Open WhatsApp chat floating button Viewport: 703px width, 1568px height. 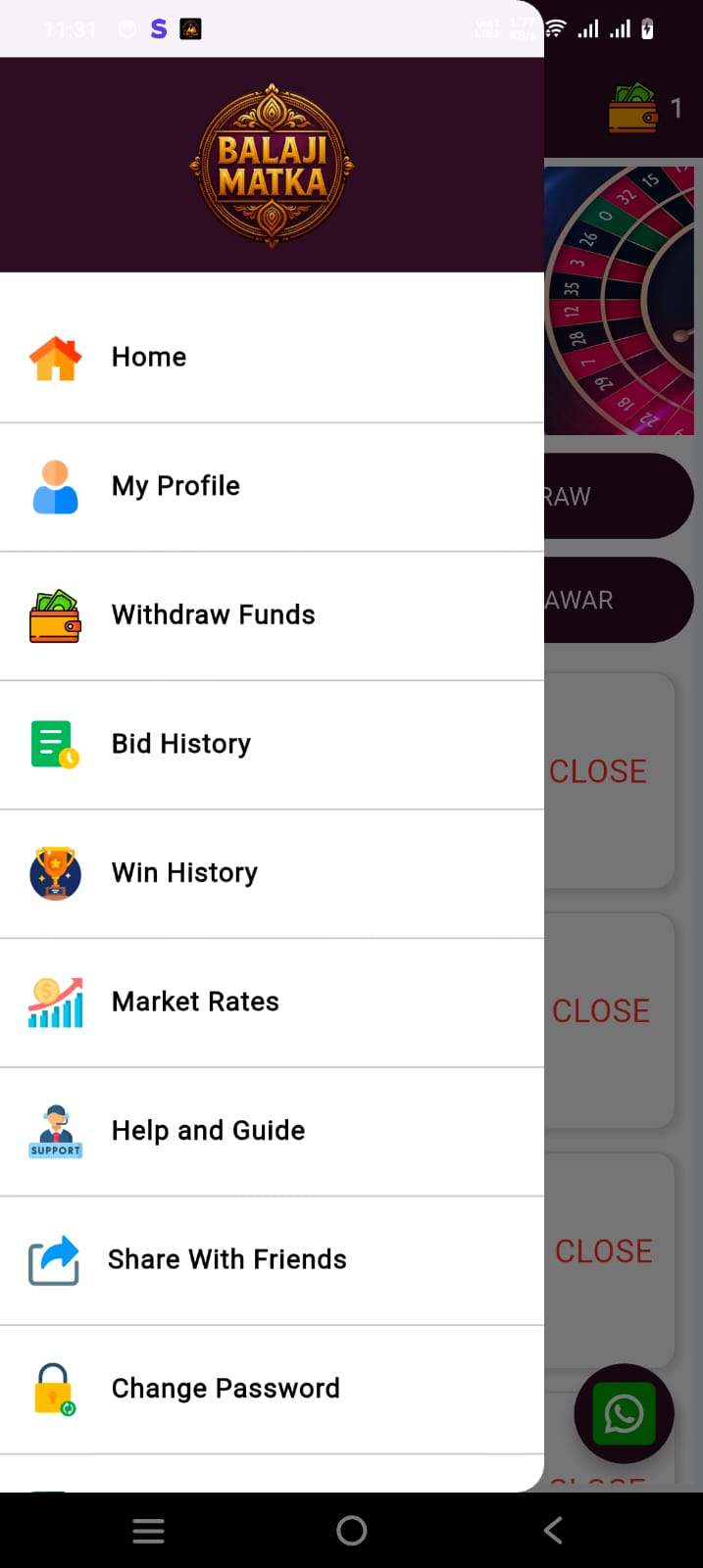point(624,1414)
